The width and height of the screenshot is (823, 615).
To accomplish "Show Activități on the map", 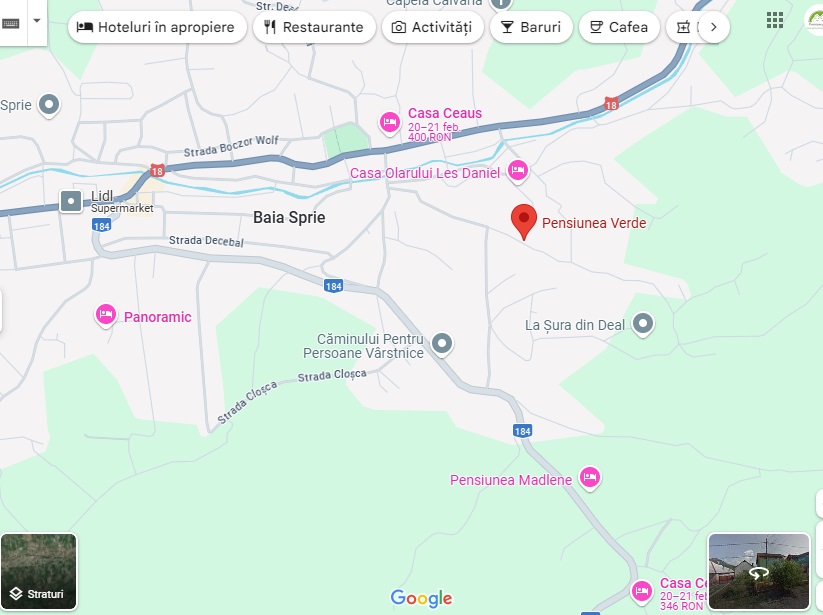I will (432, 27).
